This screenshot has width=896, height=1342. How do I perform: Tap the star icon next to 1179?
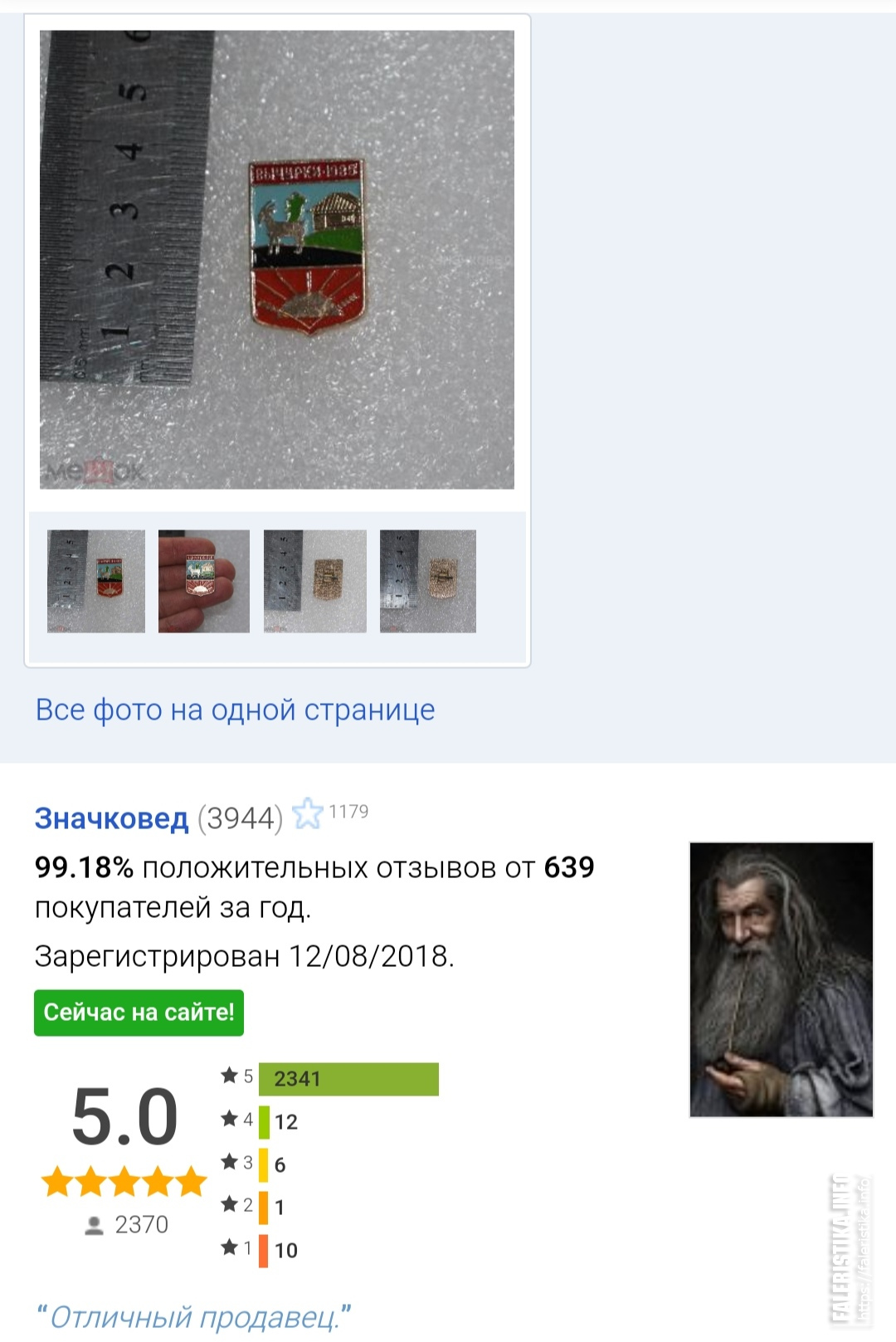coord(307,814)
